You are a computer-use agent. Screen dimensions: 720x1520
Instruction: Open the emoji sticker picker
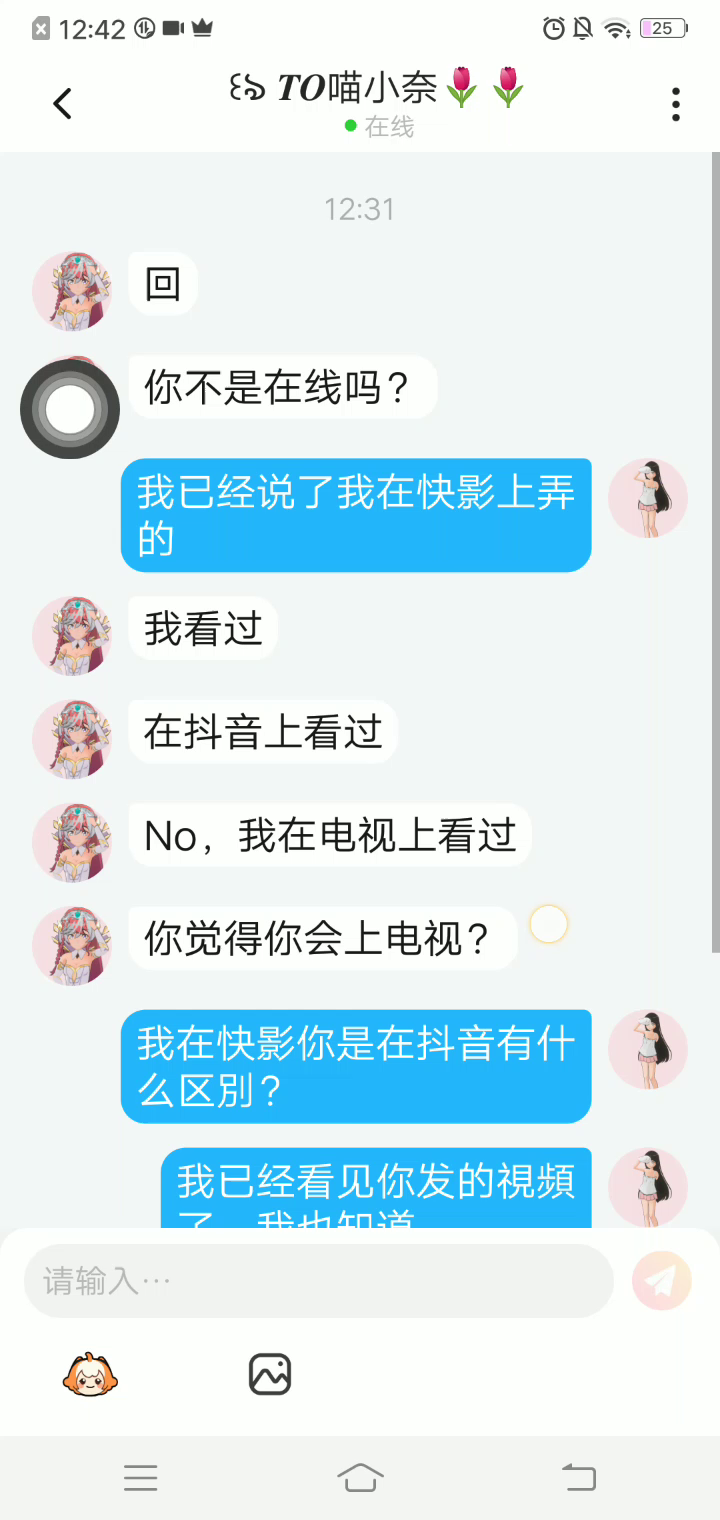click(x=90, y=1374)
